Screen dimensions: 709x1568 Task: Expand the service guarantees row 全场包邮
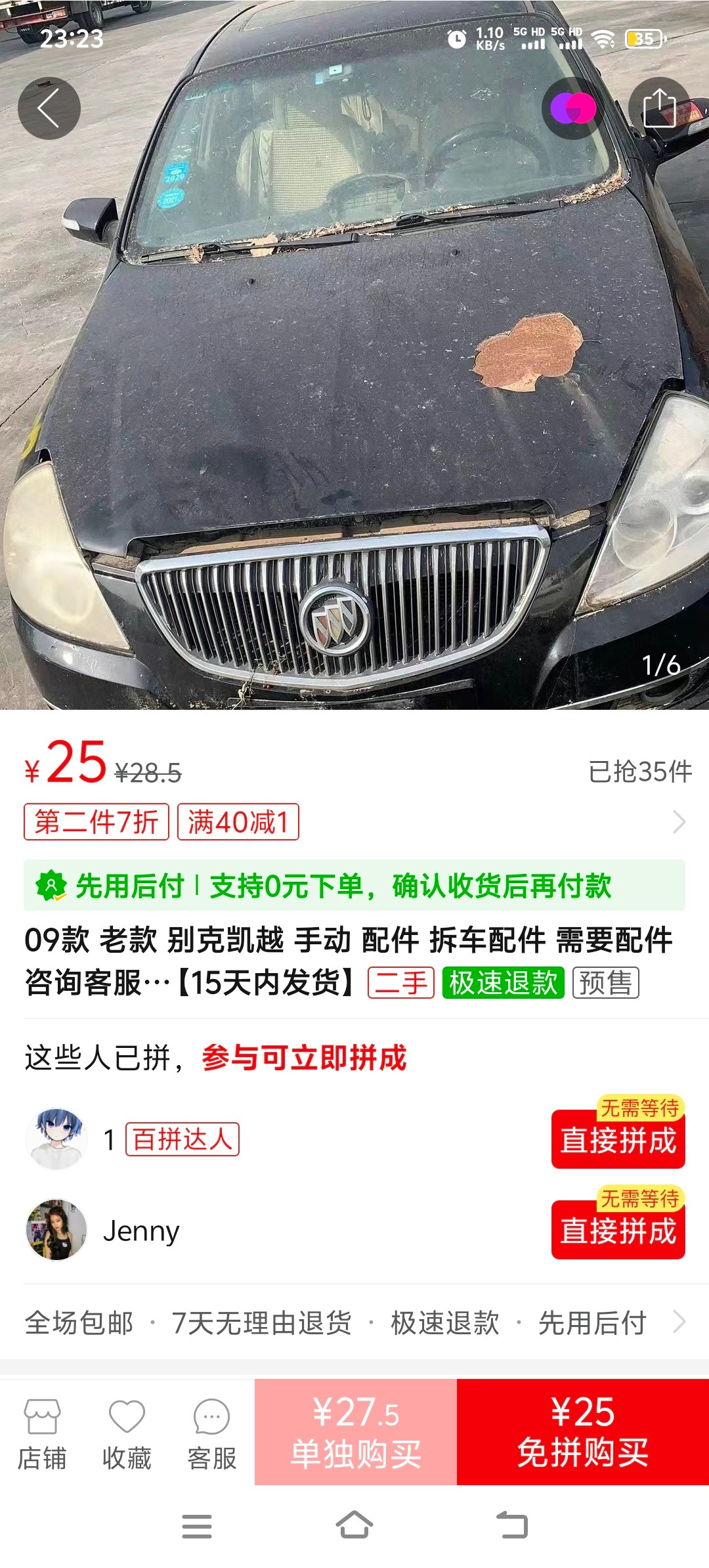coord(354,1322)
